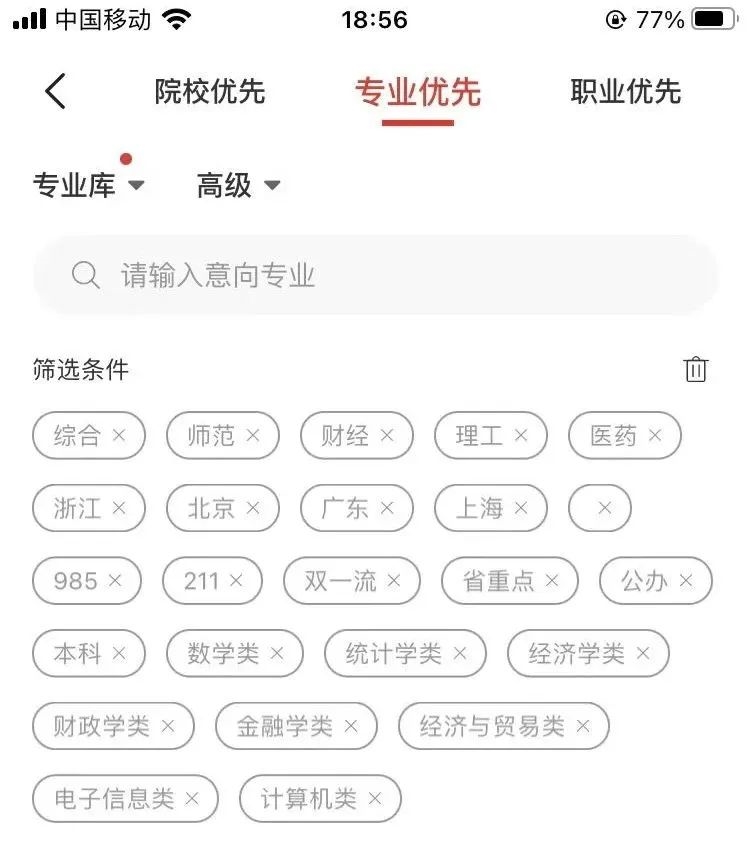Go back using the arrow icon

(56, 92)
